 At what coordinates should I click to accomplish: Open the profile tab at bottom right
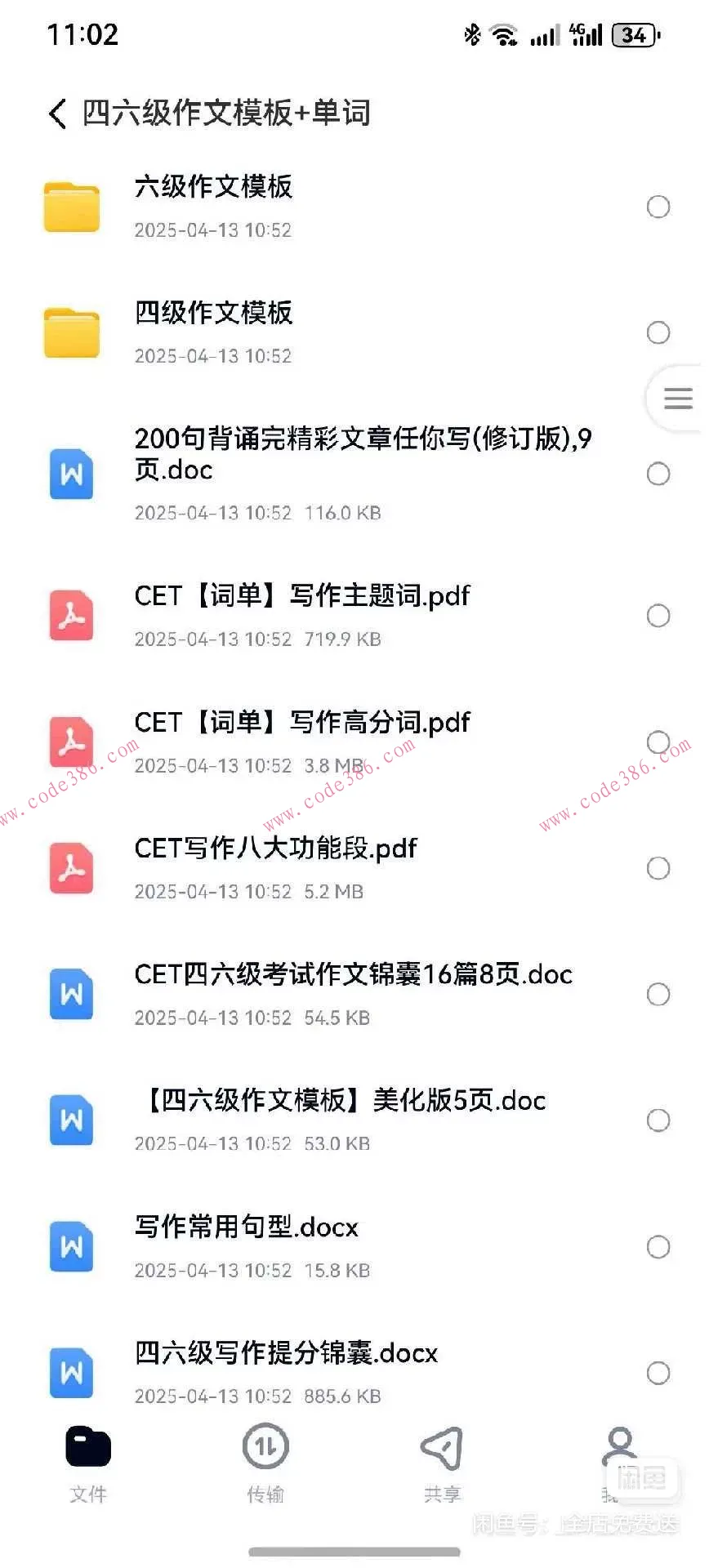pyautogui.click(x=619, y=1462)
